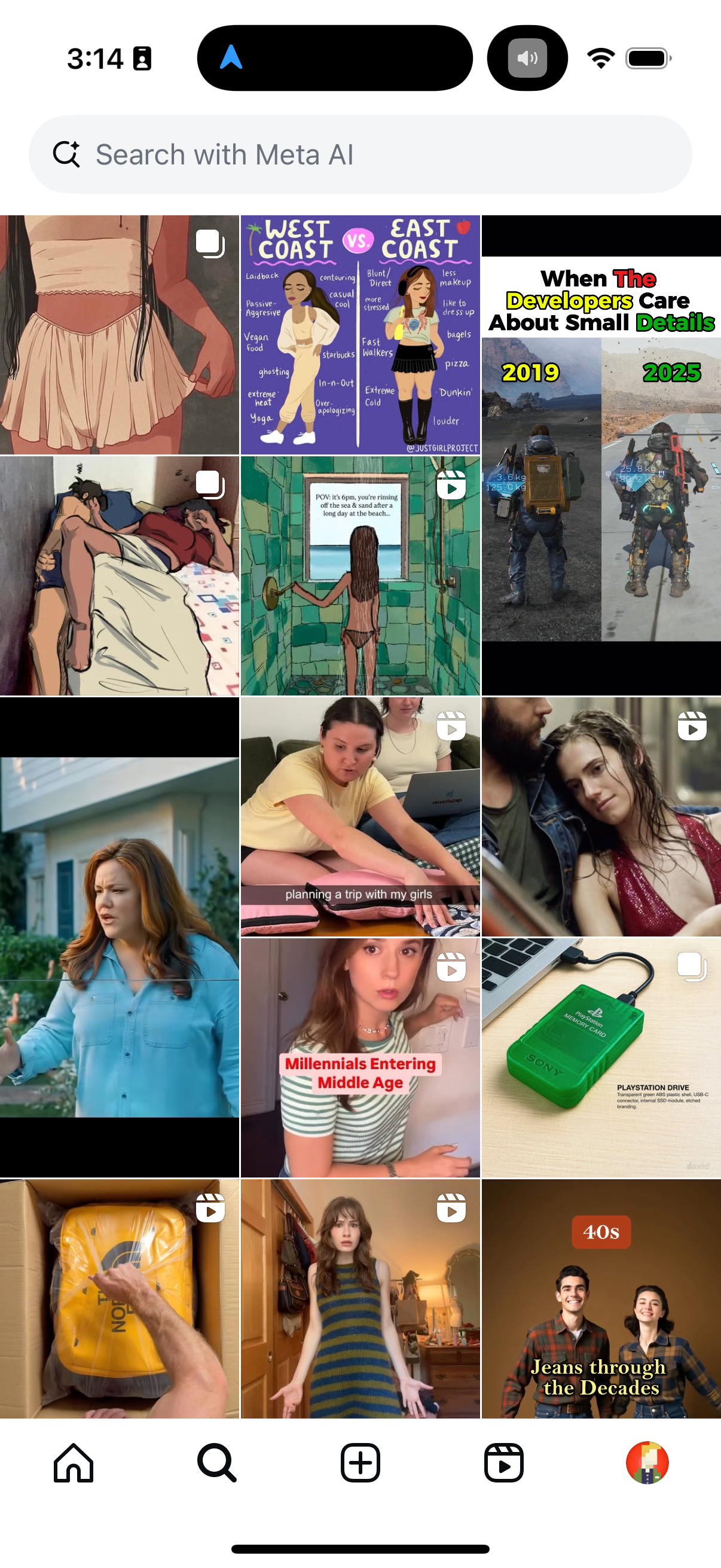
Task: Switch to the Reels tab
Action: [504, 1463]
